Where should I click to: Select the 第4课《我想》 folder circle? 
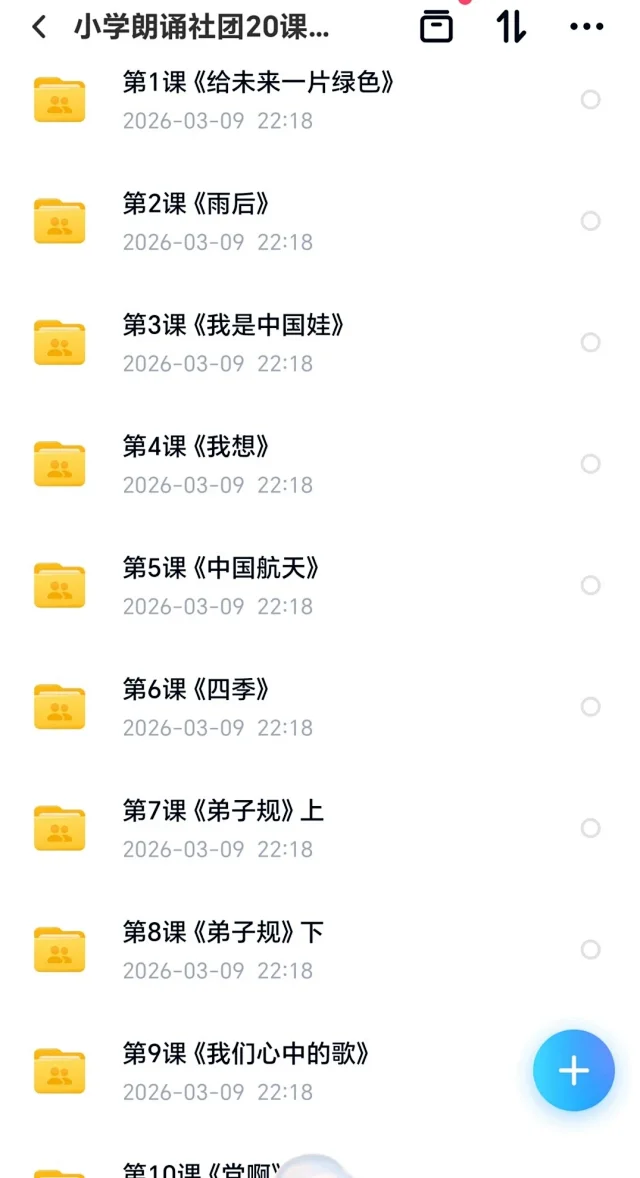[x=591, y=464]
